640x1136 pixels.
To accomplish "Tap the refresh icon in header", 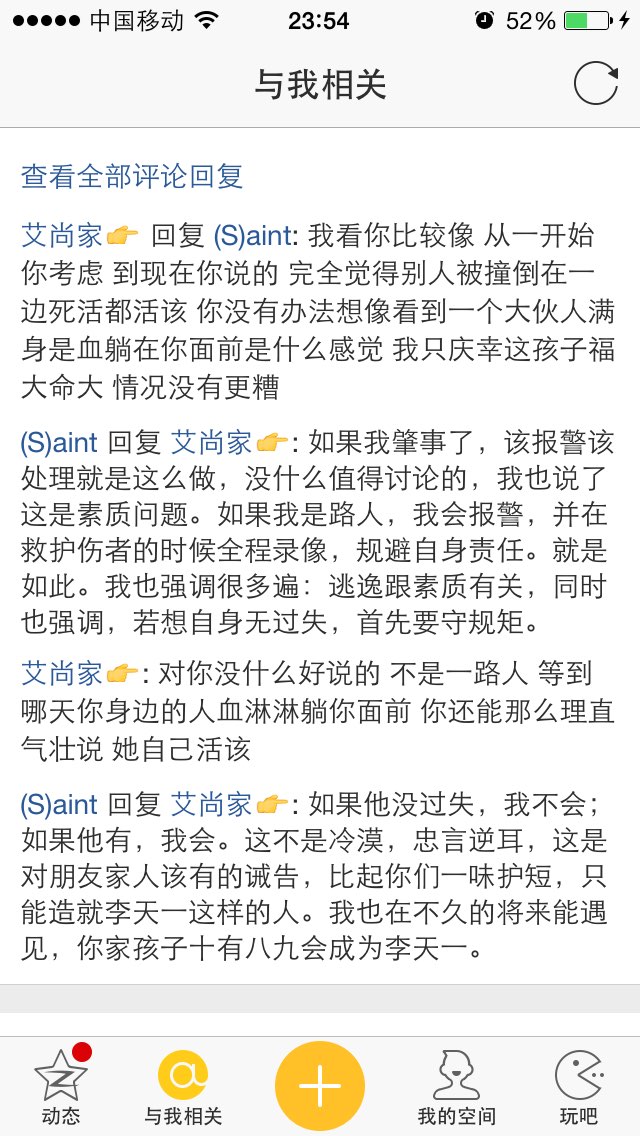I will coord(596,84).
